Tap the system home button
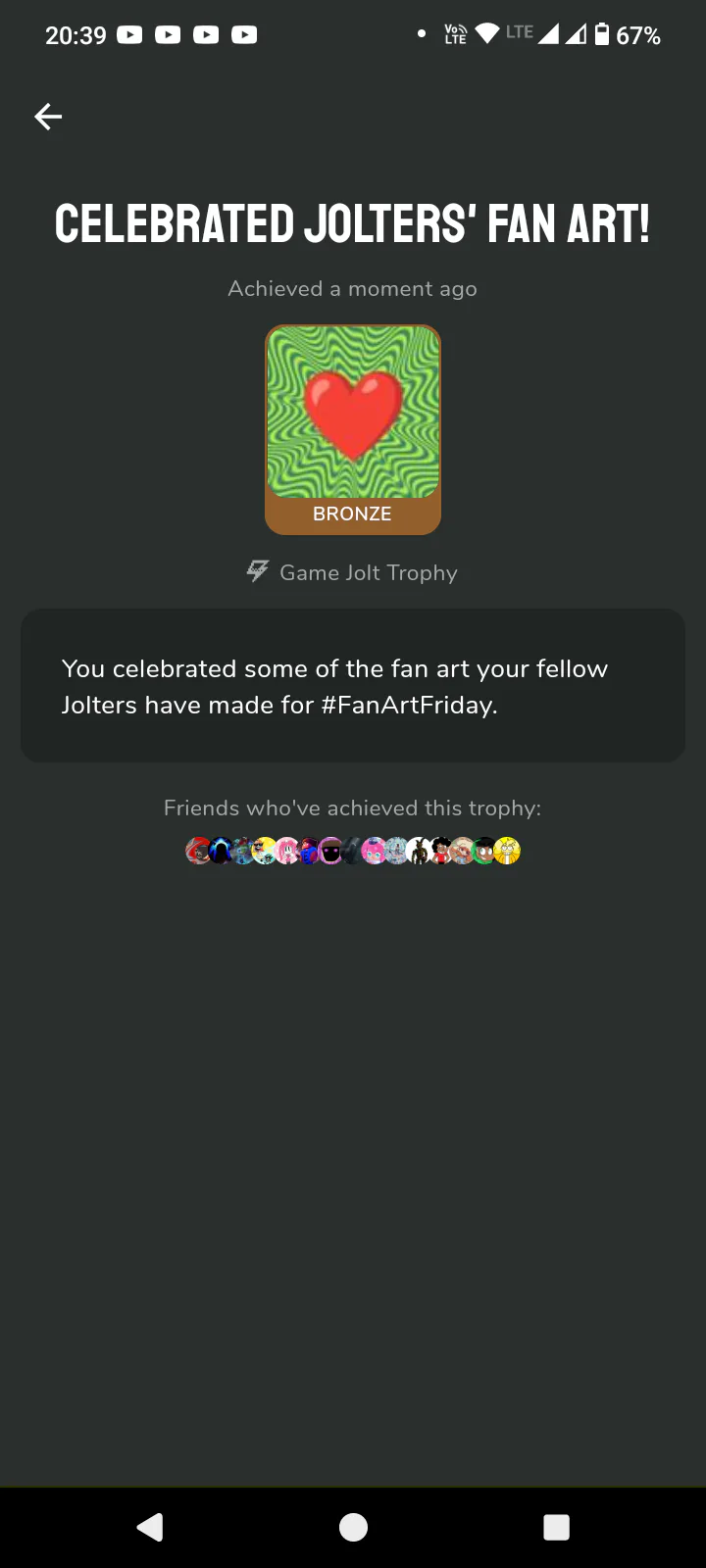The height and width of the screenshot is (1568, 706). 353,1527
